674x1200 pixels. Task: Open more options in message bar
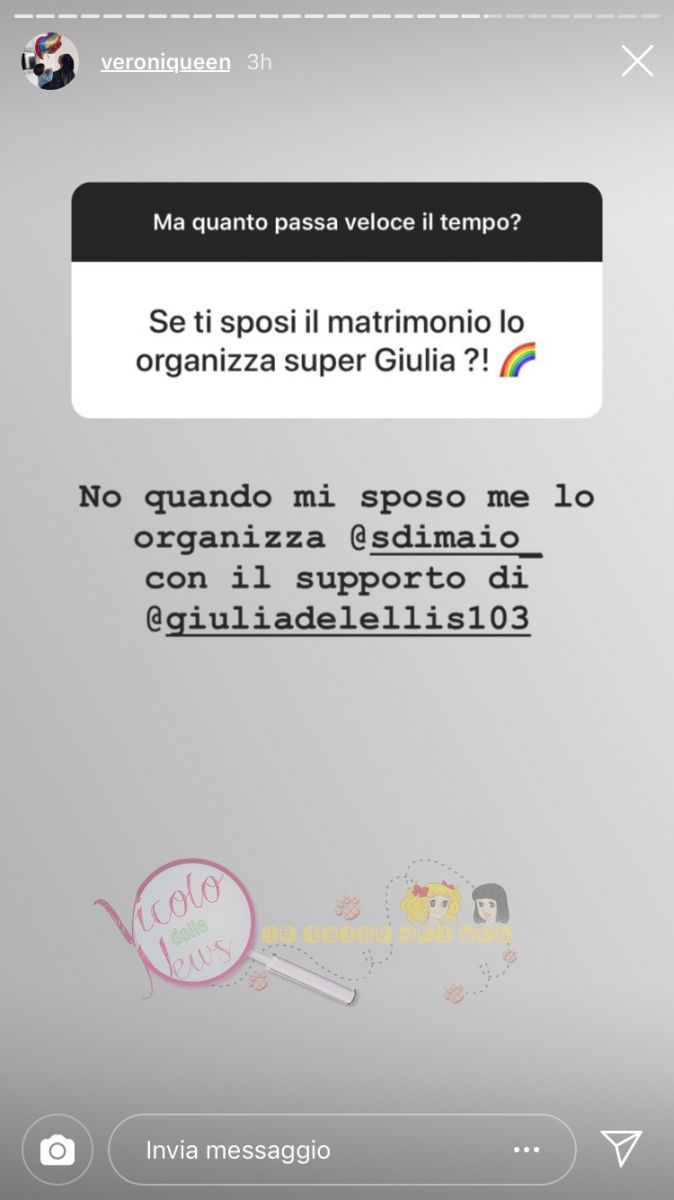(x=527, y=1150)
